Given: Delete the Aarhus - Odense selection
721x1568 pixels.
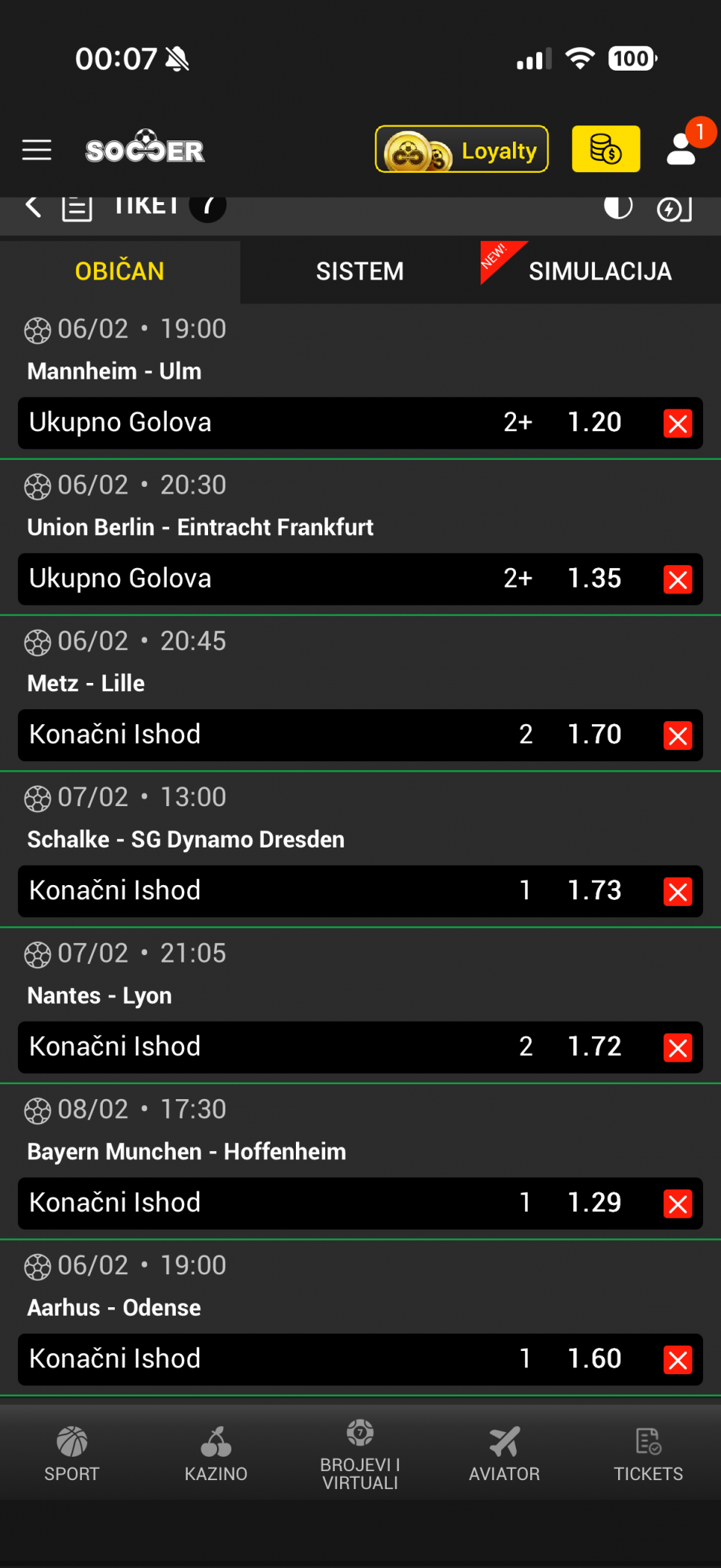Looking at the screenshot, I should tap(677, 1360).
